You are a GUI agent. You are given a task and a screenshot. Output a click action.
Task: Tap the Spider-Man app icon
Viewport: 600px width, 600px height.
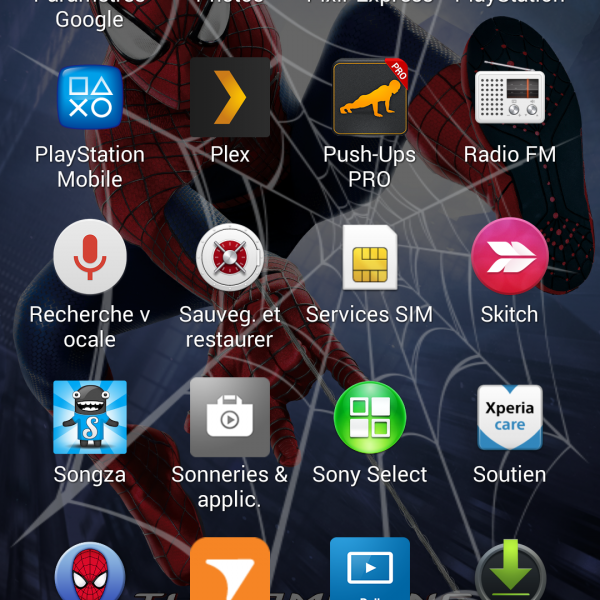coord(90,572)
